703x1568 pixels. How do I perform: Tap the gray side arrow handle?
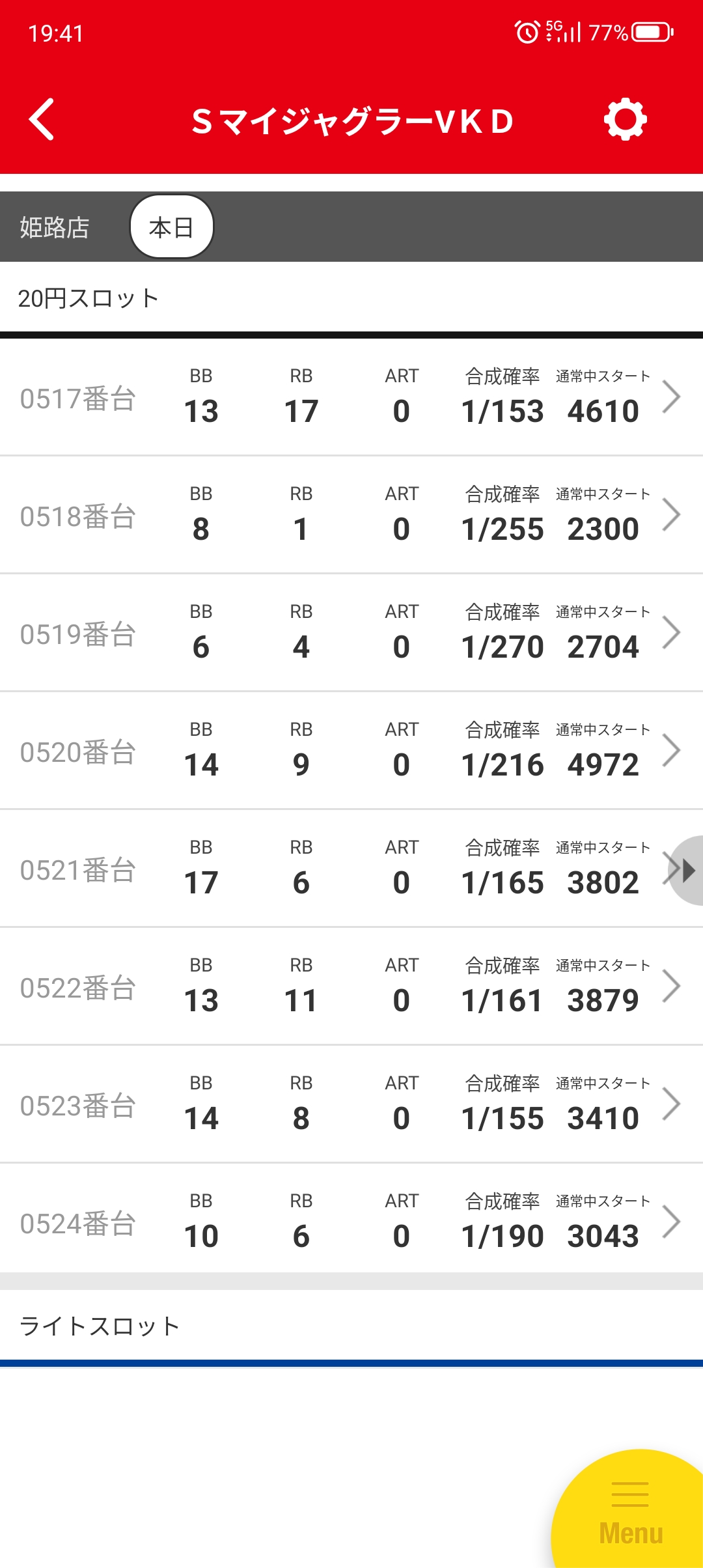coord(689,871)
